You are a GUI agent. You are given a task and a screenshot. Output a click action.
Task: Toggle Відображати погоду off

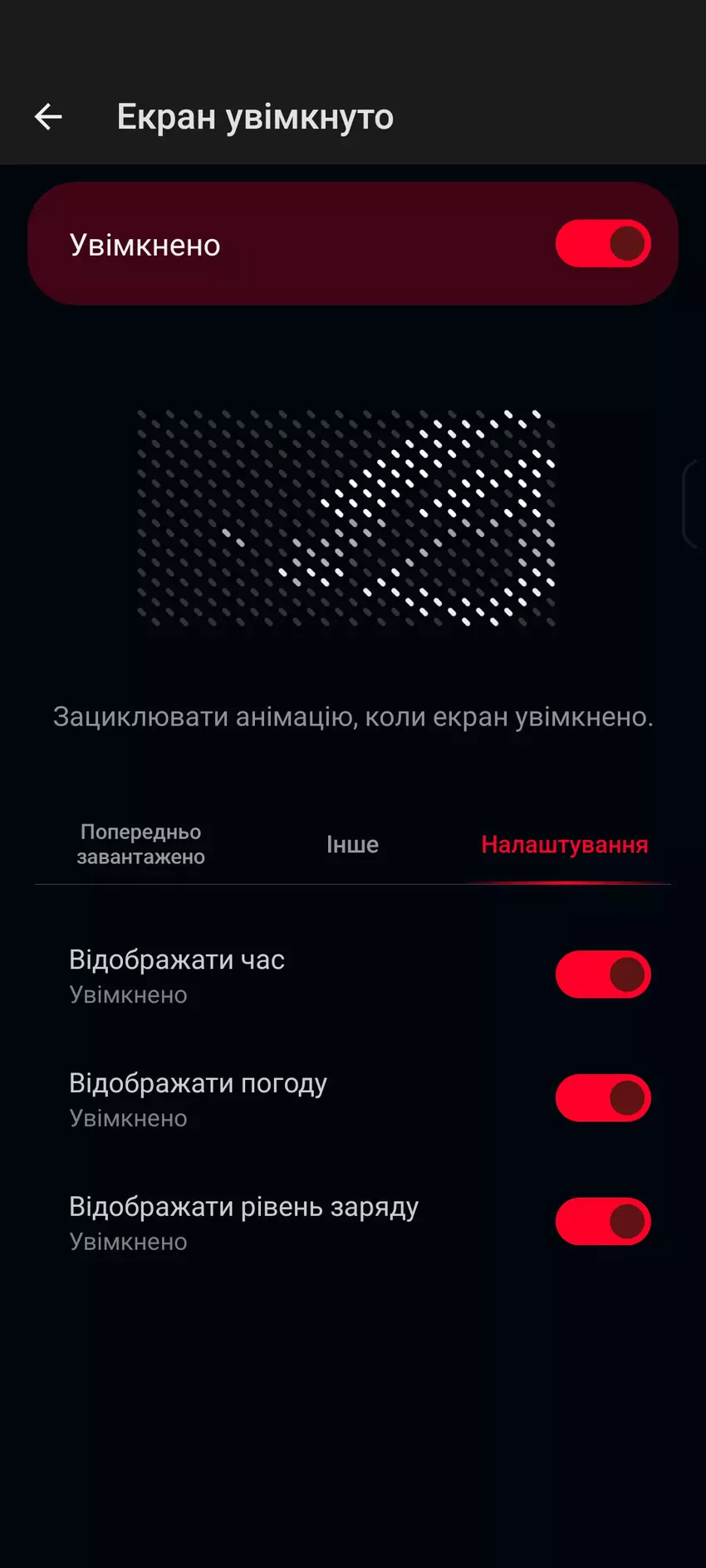click(x=602, y=1098)
